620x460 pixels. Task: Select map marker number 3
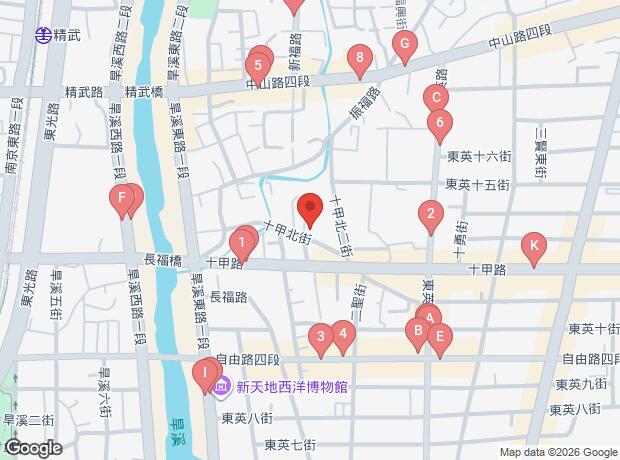[320, 336]
